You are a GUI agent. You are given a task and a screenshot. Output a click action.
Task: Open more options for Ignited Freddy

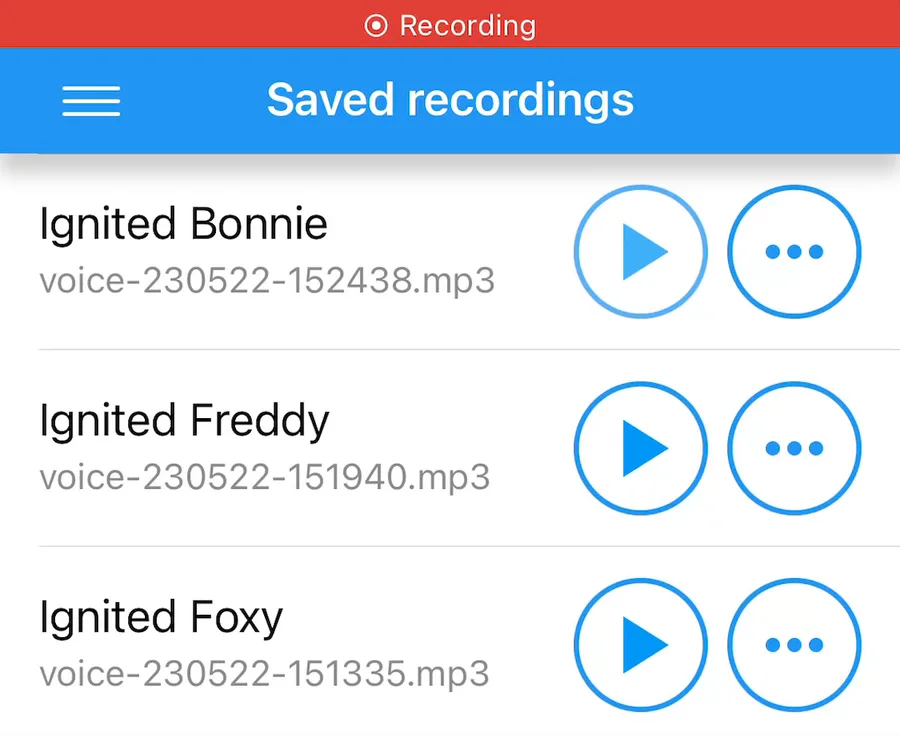(794, 448)
